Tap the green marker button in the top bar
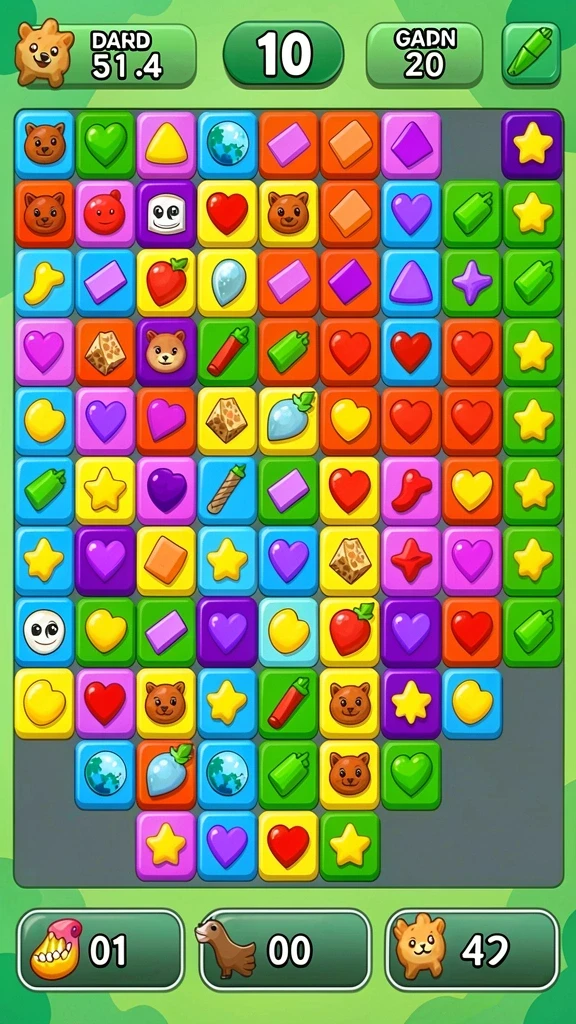This screenshot has height=1024, width=576. coord(531,53)
